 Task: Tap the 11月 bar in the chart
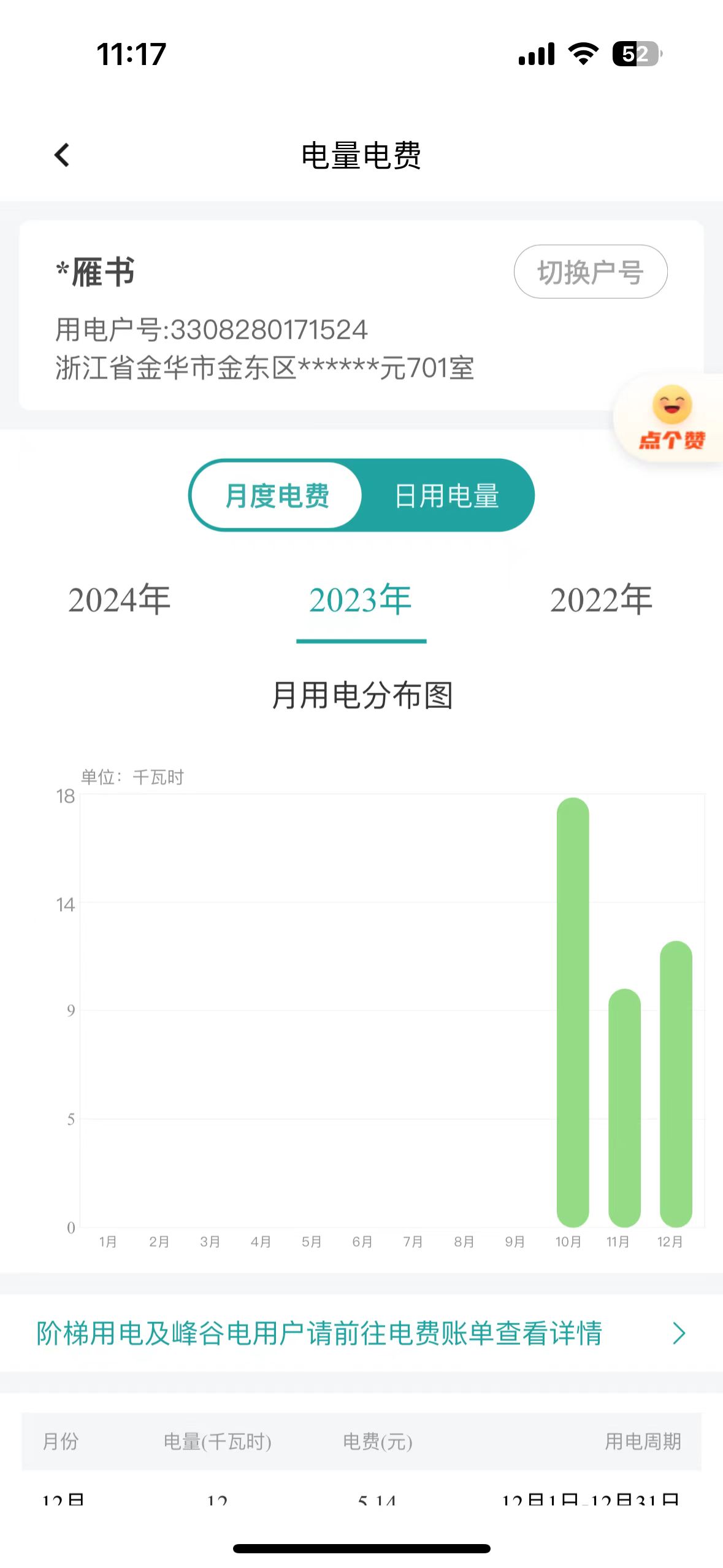(624, 1107)
